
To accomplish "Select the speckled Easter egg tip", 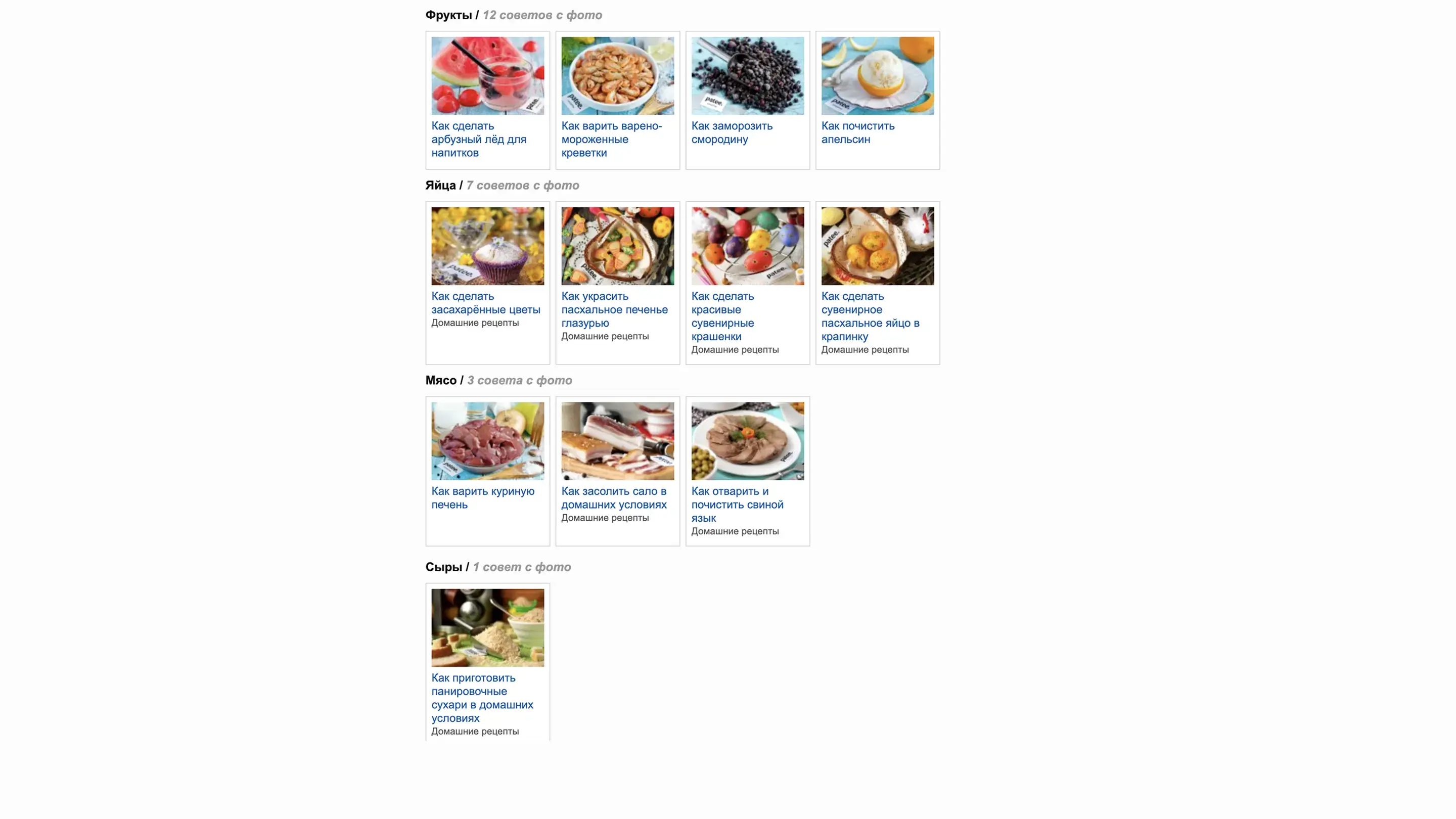I will coord(870,316).
